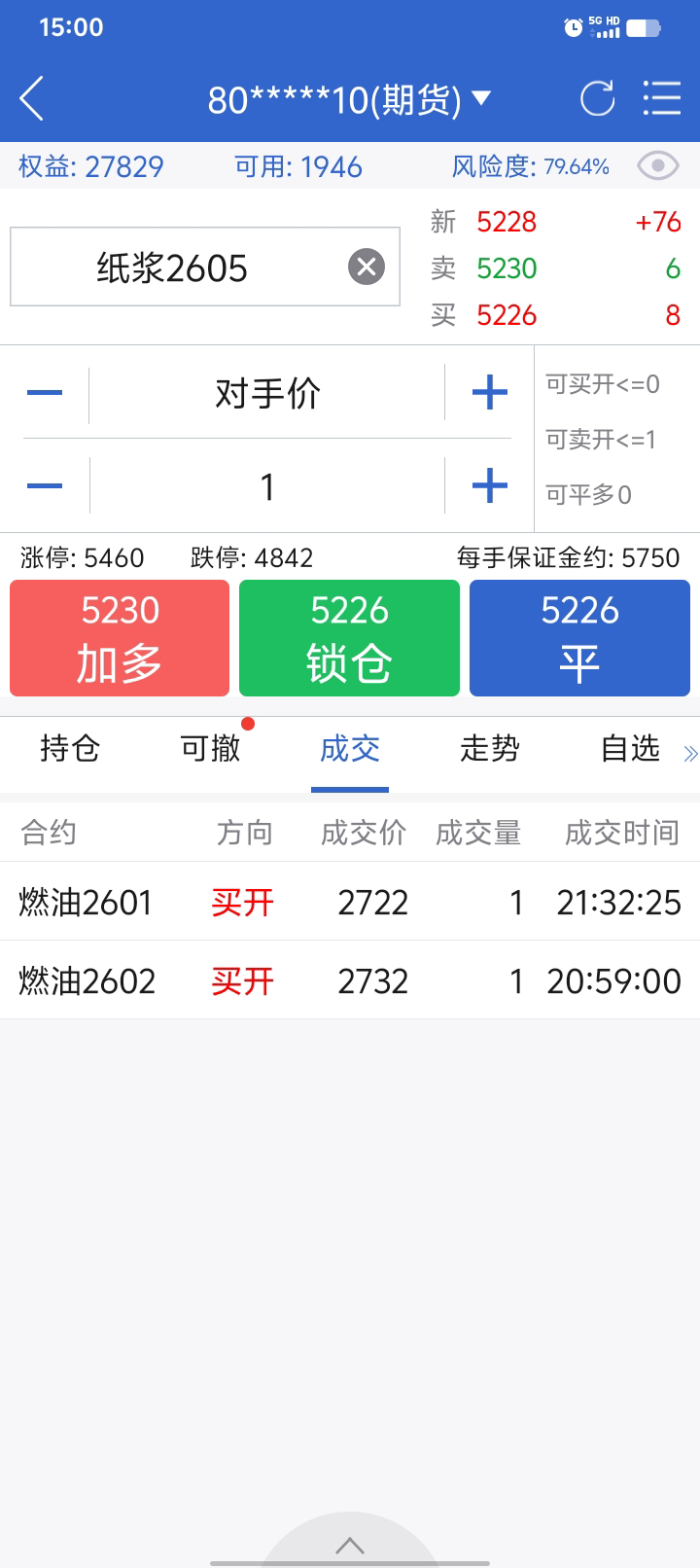Open the 走势 tab
Viewport: 700px width, 1568px height.
tap(490, 748)
